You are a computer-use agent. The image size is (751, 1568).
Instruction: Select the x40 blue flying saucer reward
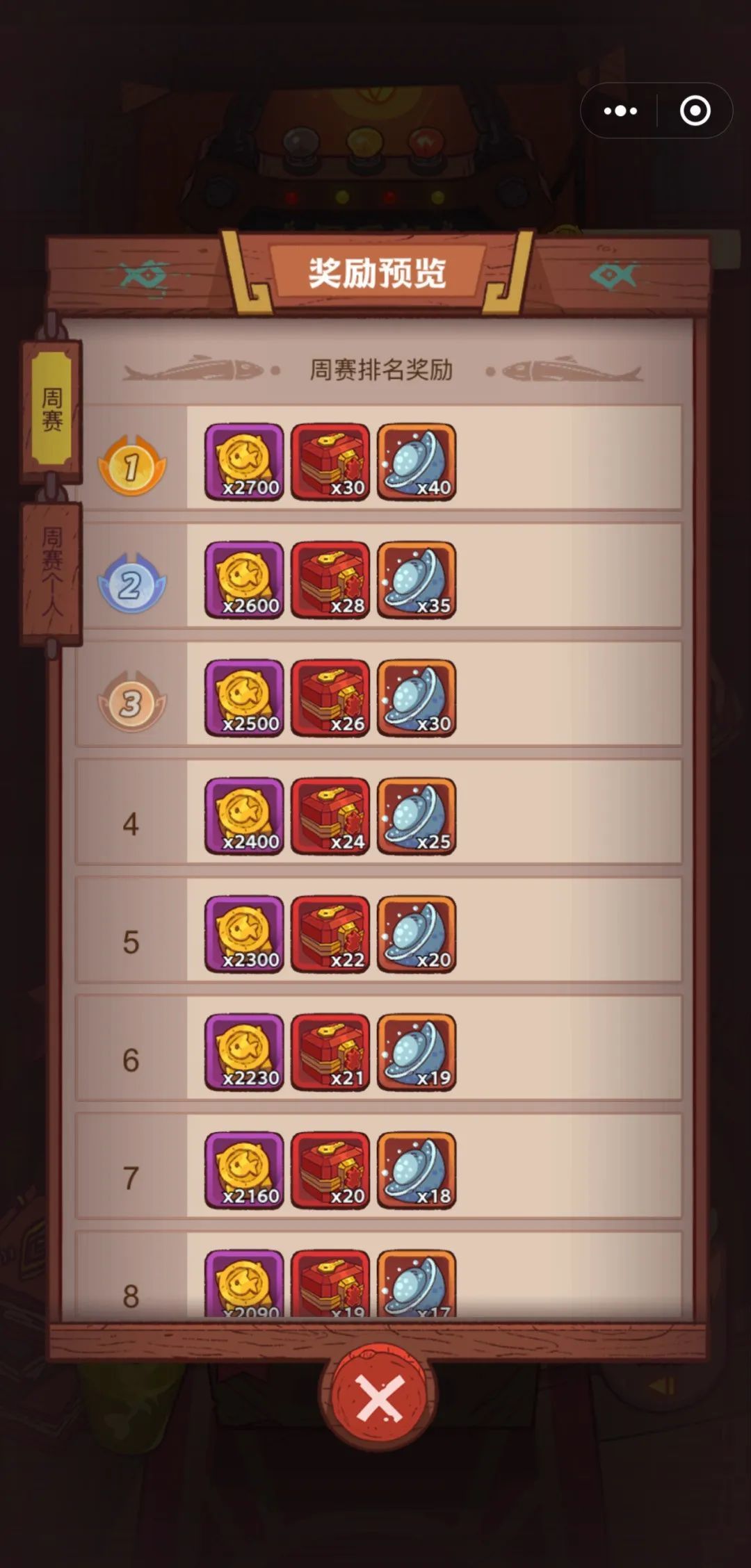pos(415,462)
